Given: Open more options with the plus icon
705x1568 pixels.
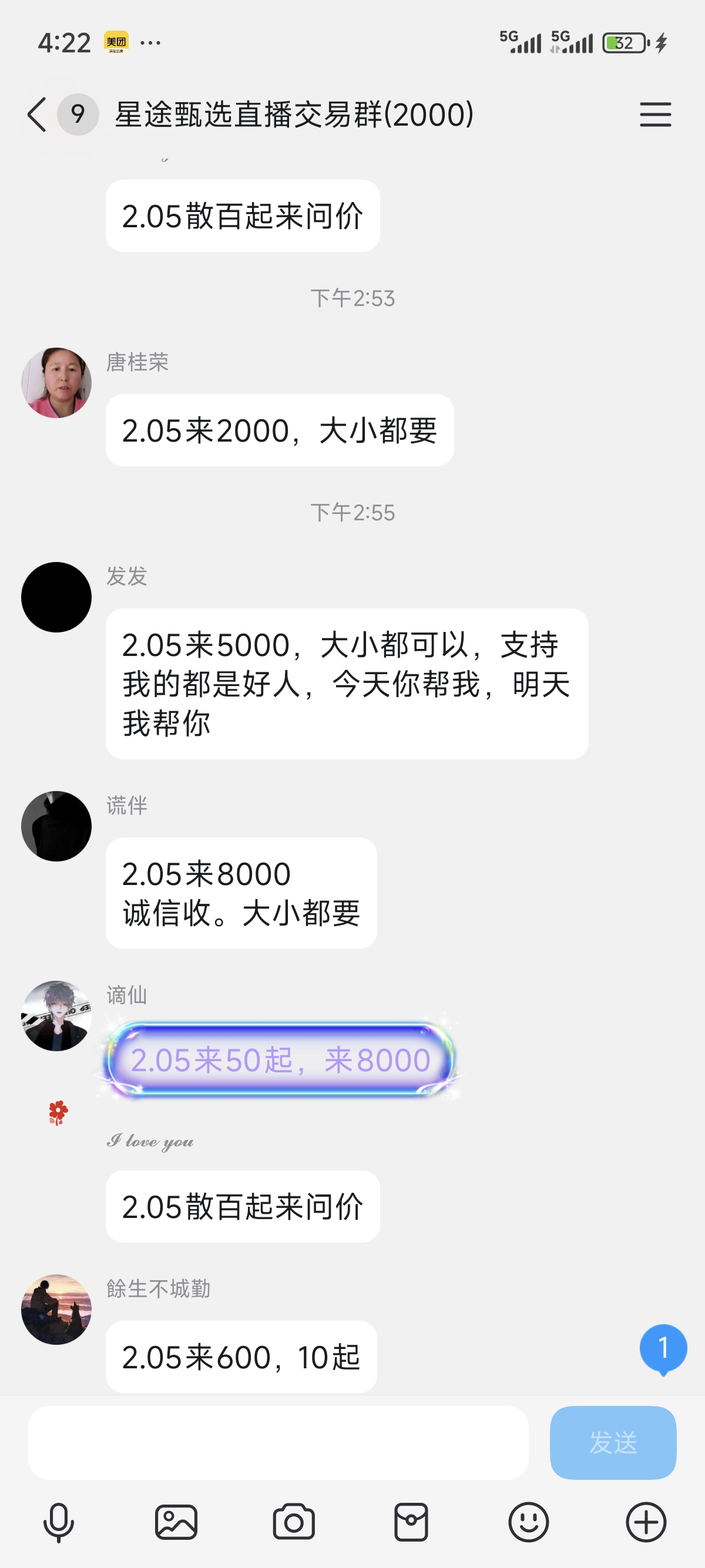Looking at the screenshot, I should coord(646,1522).
